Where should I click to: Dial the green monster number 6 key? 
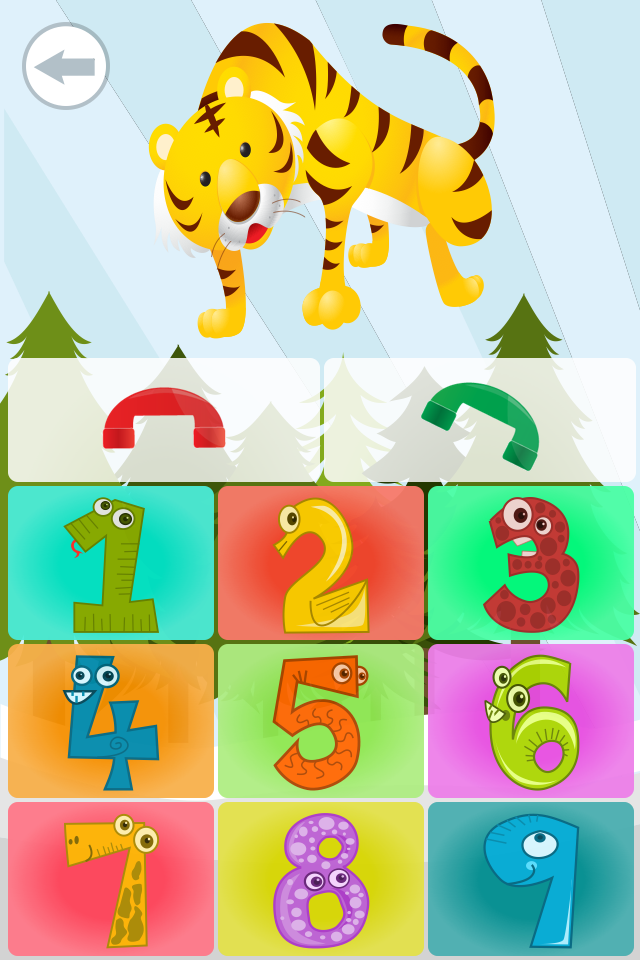(x=531, y=721)
